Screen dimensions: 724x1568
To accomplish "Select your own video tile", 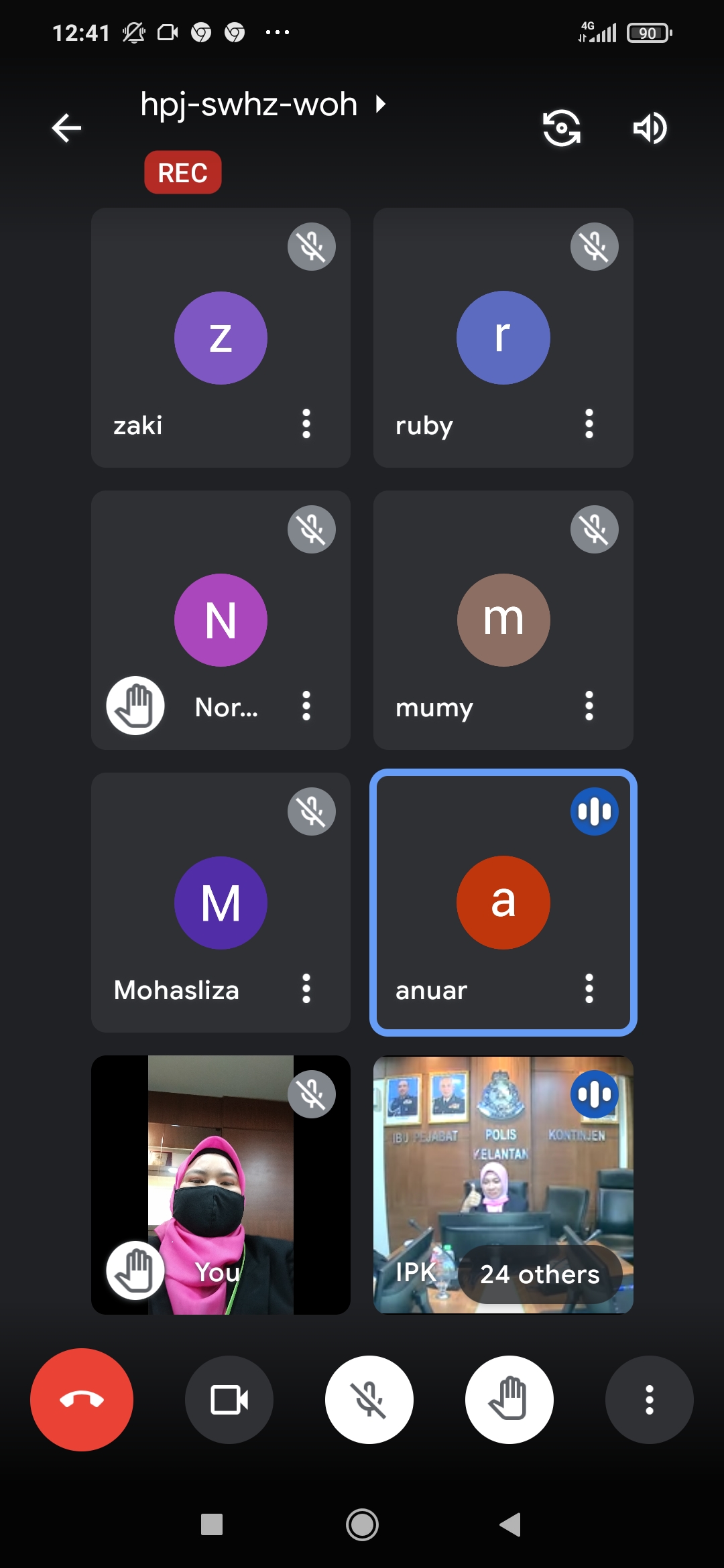I will [x=221, y=1185].
